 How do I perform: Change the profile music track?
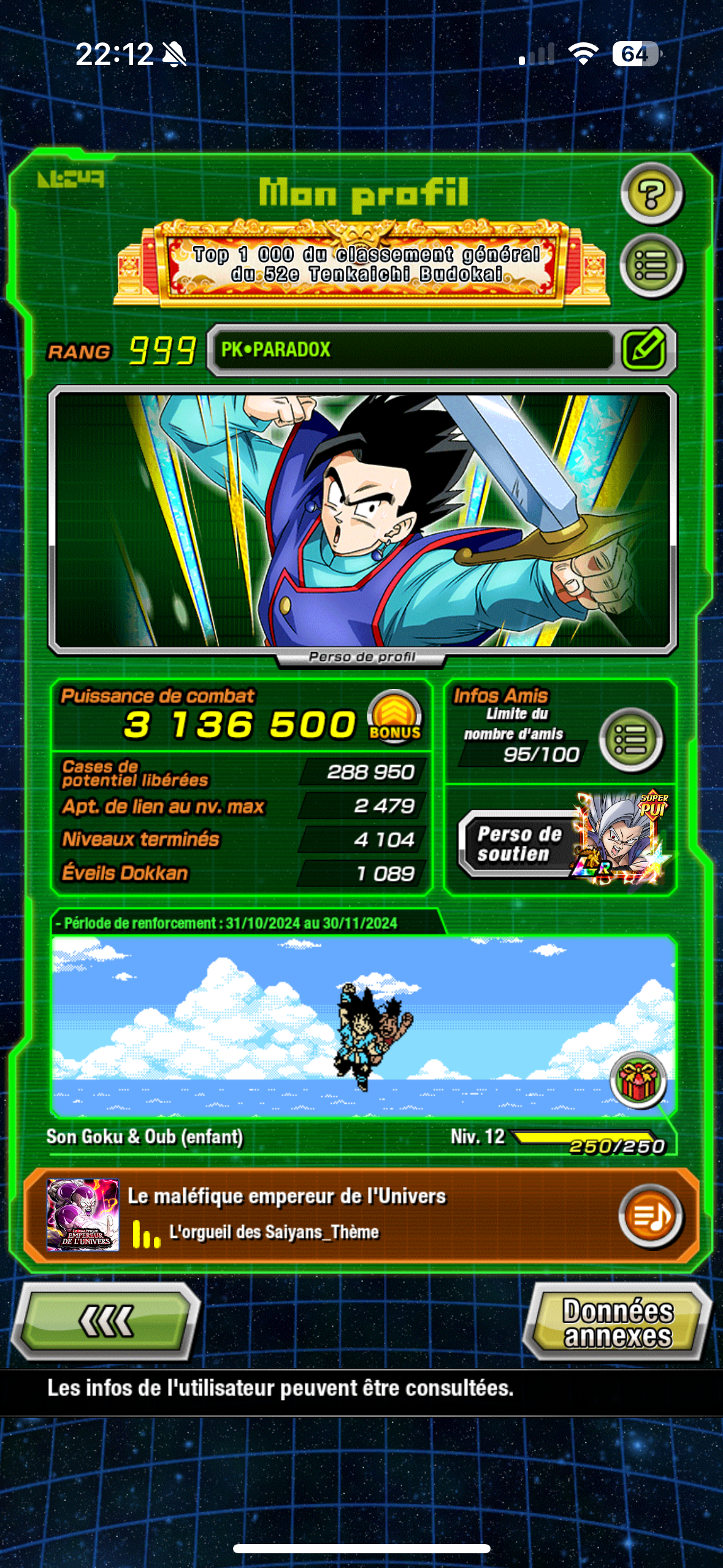point(650,1216)
